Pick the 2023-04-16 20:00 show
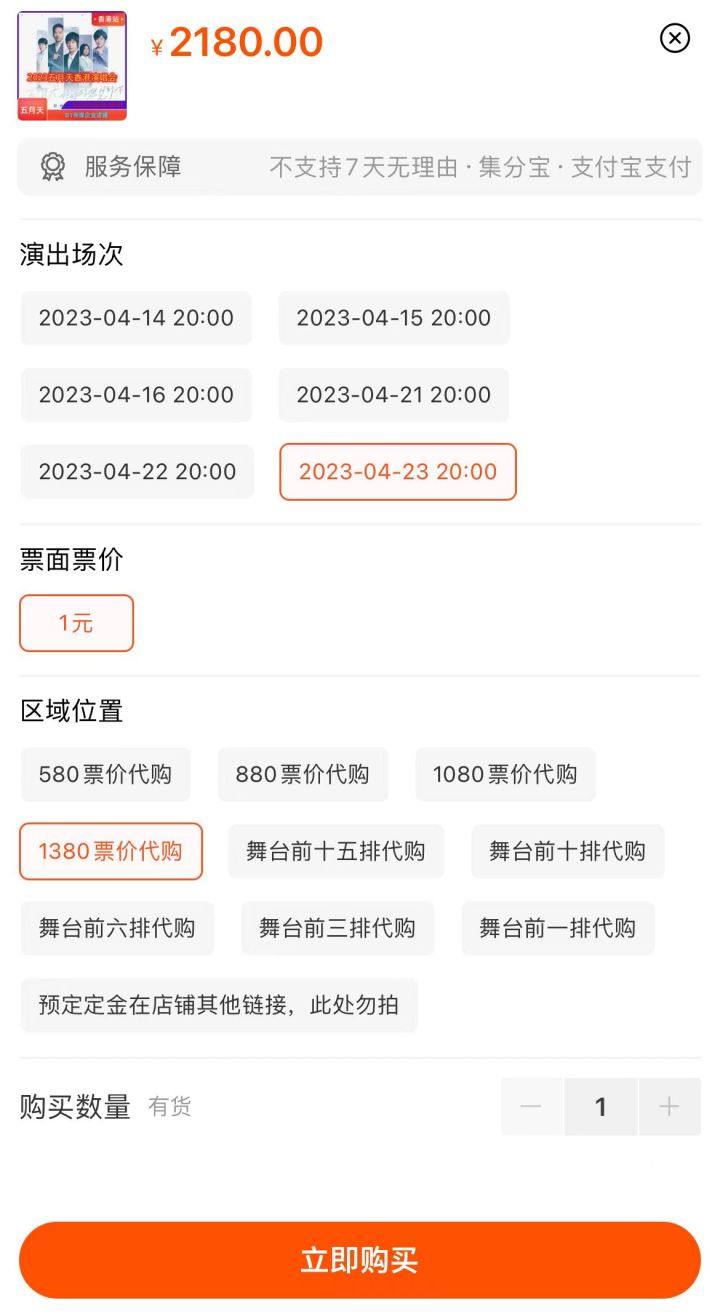The height and width of the screenshot is (1314, 720). 136,395
